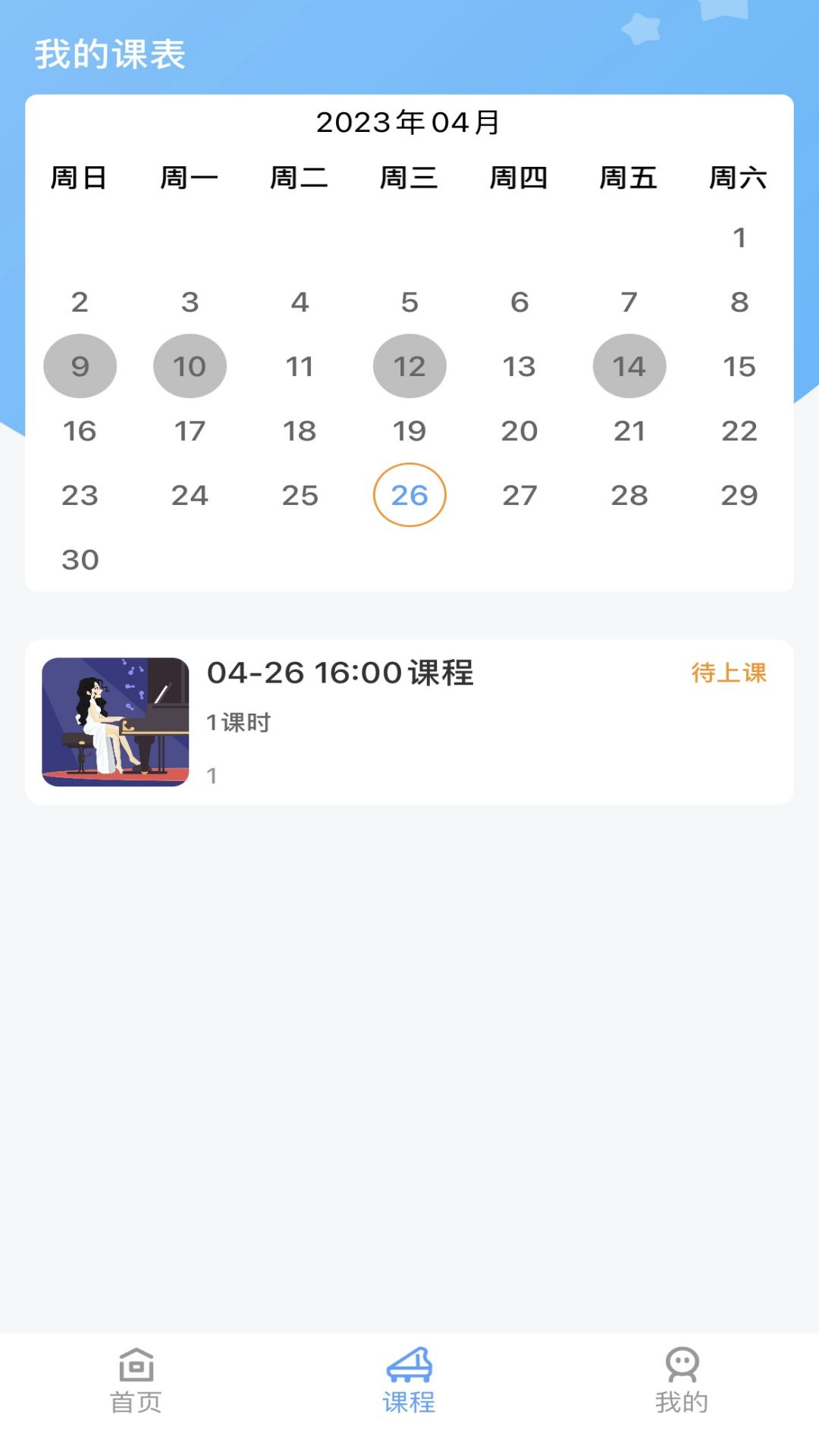Tap the grayed date 9 on calendar
819x1456 pixels.
click(x=80, y=366)
